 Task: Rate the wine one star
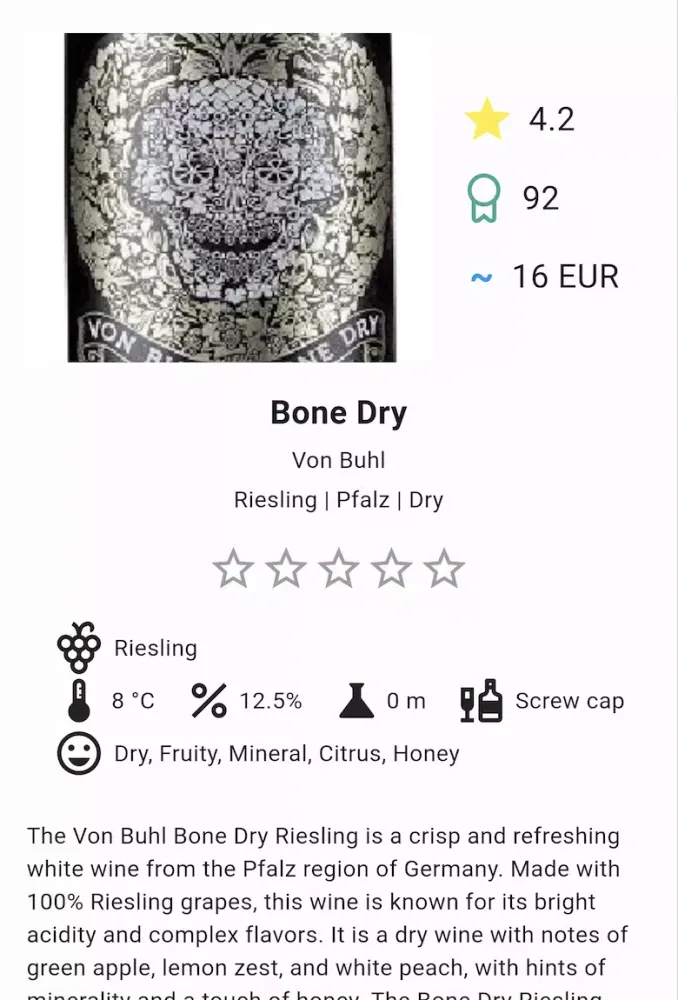click(233, 568)
